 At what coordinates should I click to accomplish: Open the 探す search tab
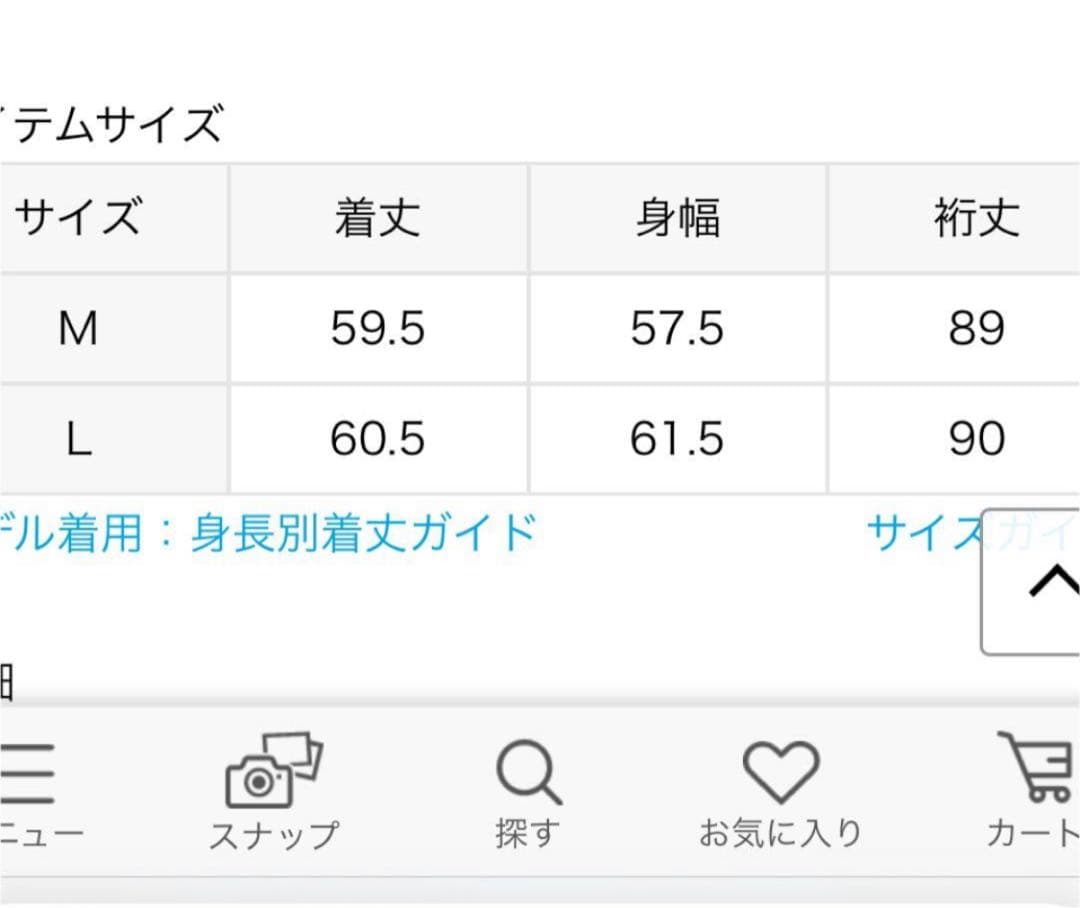pyautogui.click(x=528, y=792)
